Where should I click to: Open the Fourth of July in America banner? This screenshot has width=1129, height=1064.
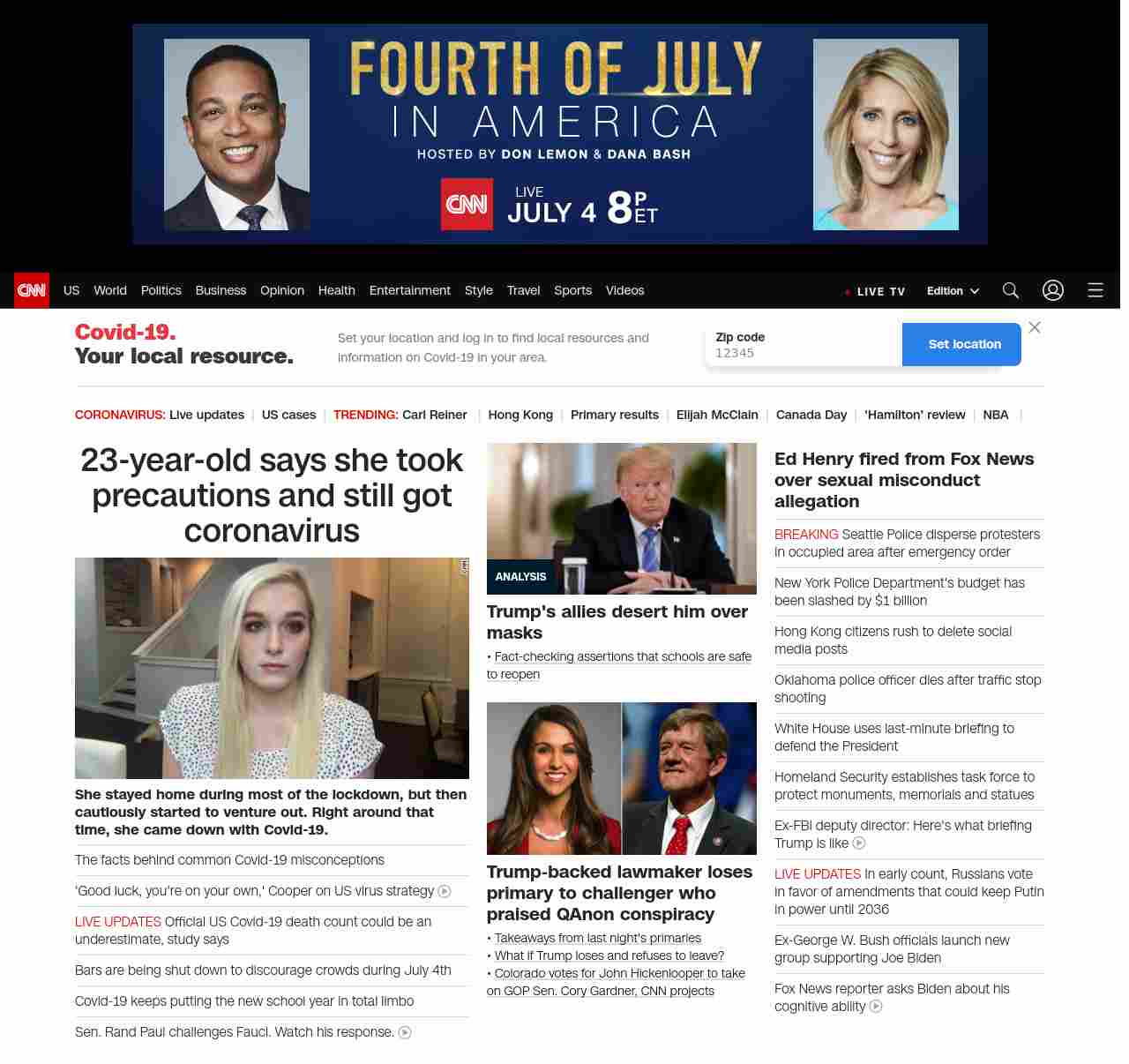coord(560,134)
